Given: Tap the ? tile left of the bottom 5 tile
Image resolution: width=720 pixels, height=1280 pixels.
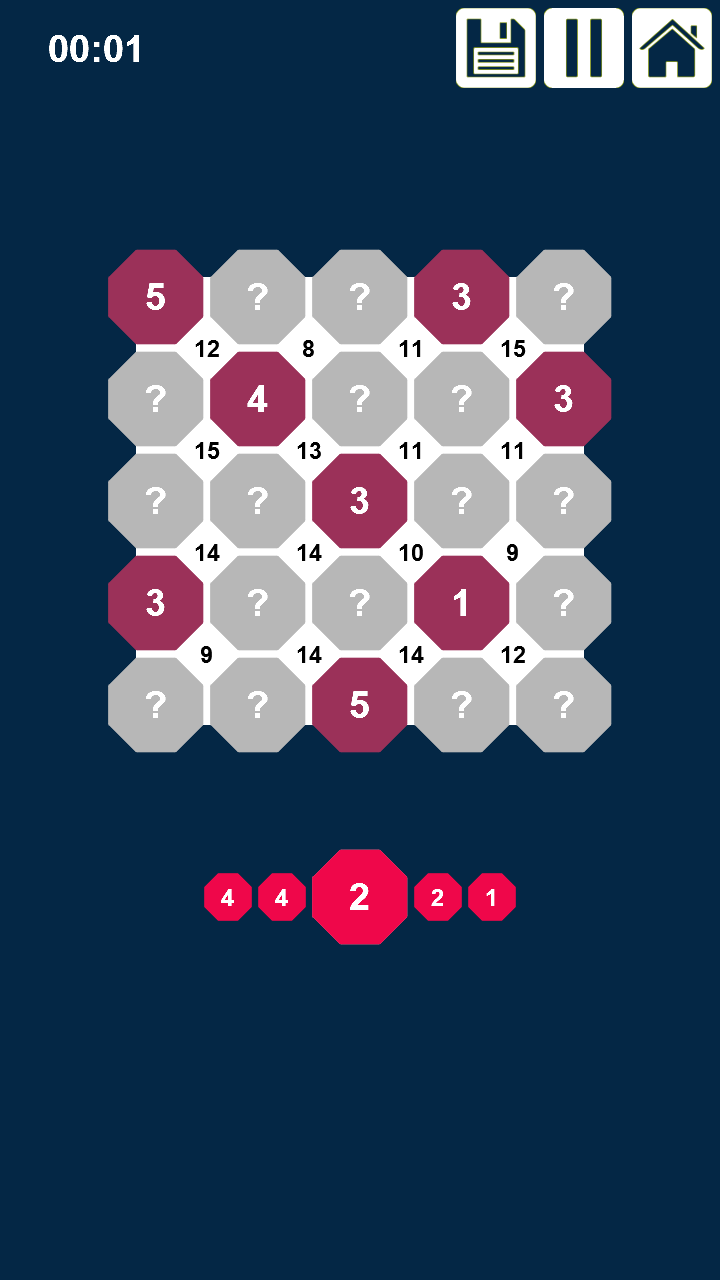Looking at the screenshot, I should point(257,705).
